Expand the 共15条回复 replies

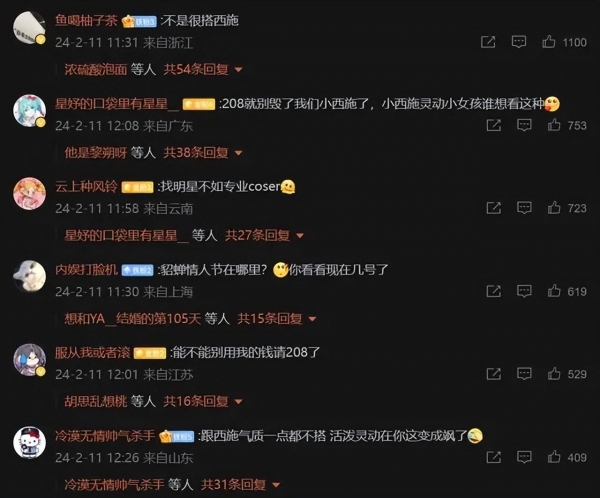(x=269, y=318)
